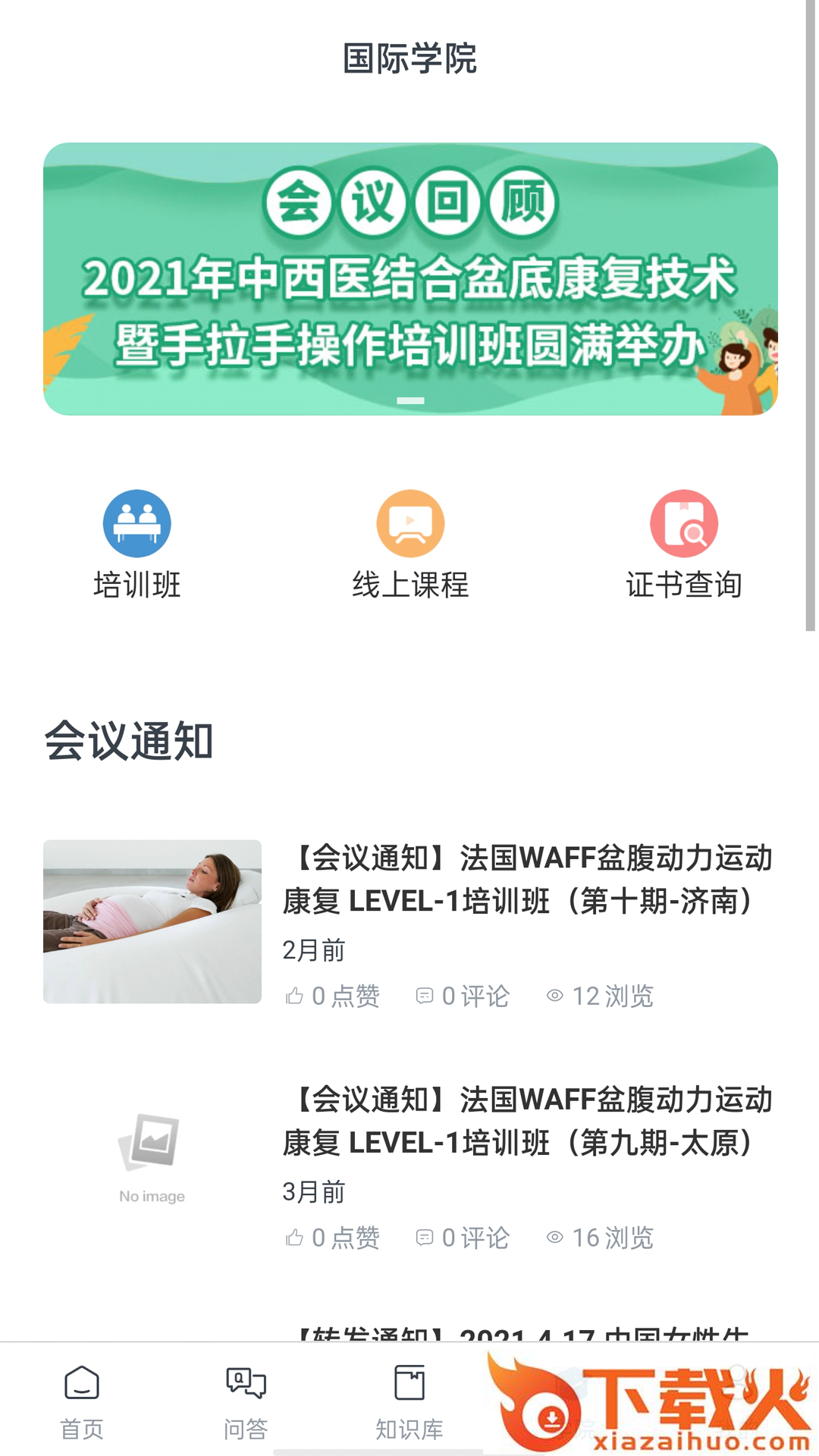Like the 第九期-太原 notice

332,1238
